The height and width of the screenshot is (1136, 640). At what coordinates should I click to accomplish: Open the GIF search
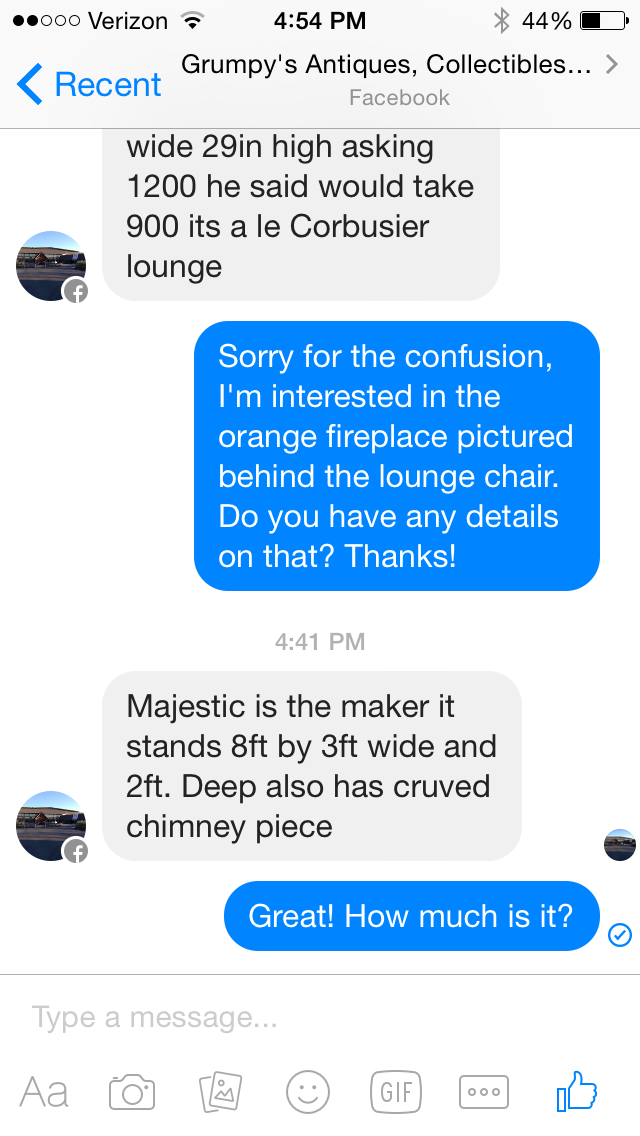(x=395, y=1091)
